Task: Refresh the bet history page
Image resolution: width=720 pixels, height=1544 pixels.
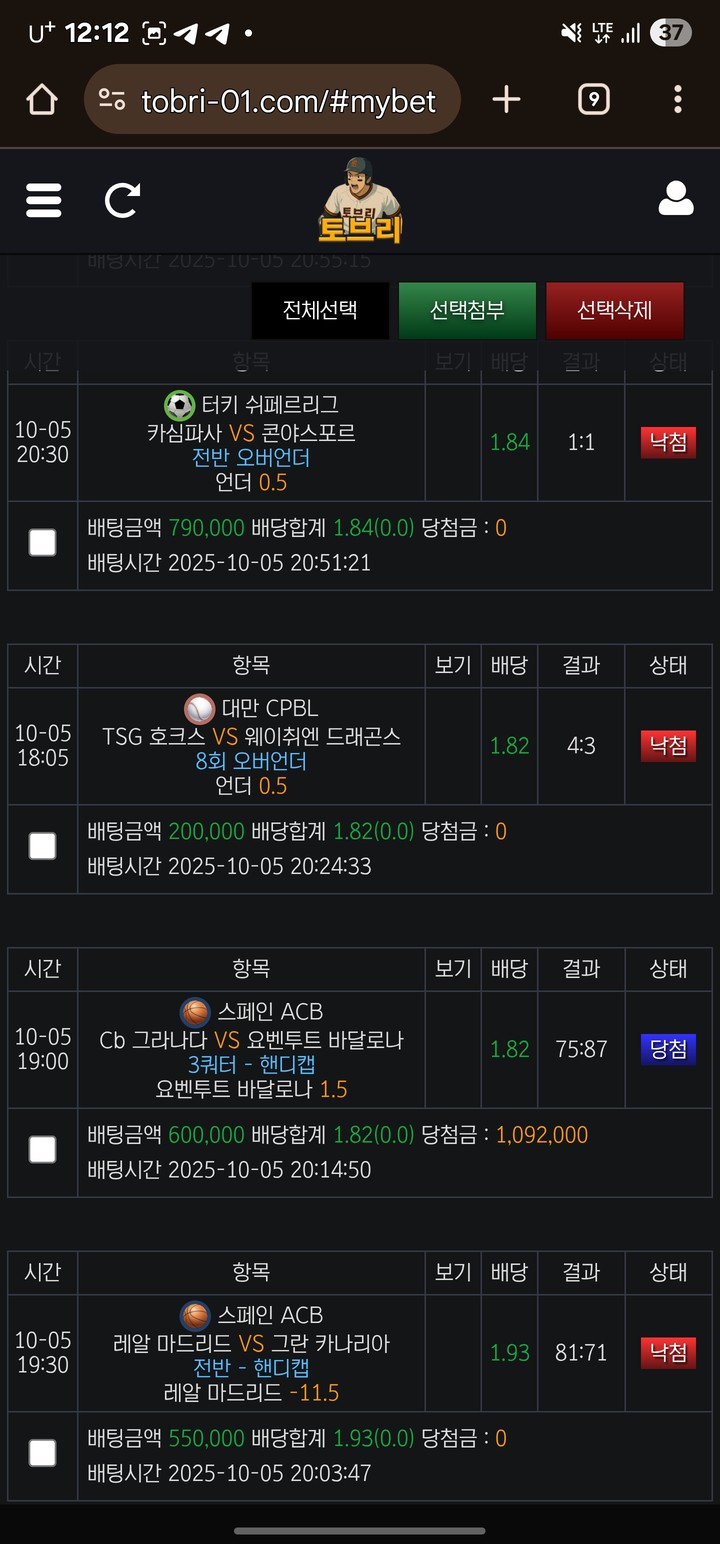Action: [x=122, y=200]
